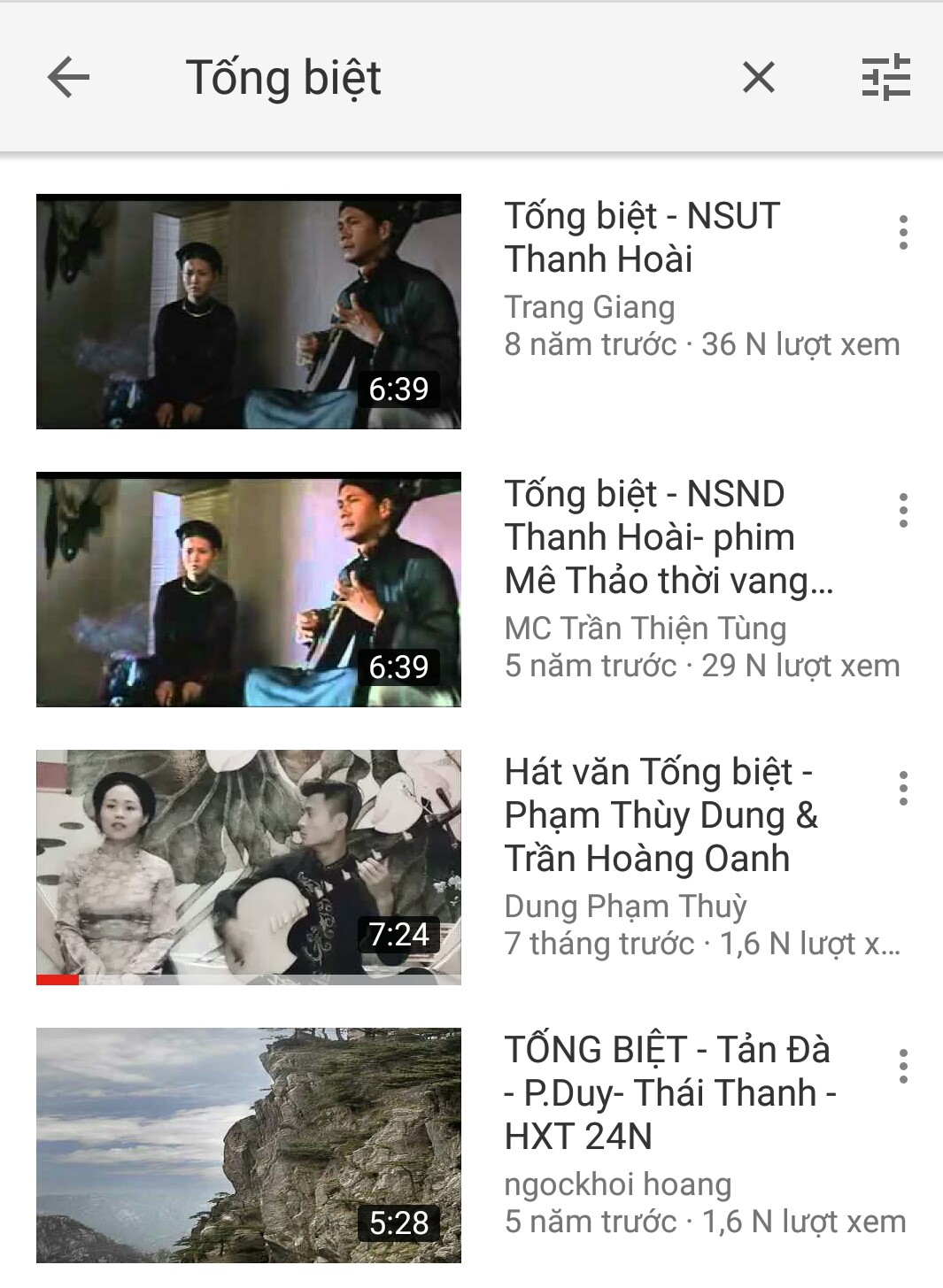
Task: Open options for MC Trần Thiện Tùng video
Action: [x=902, y=510]
